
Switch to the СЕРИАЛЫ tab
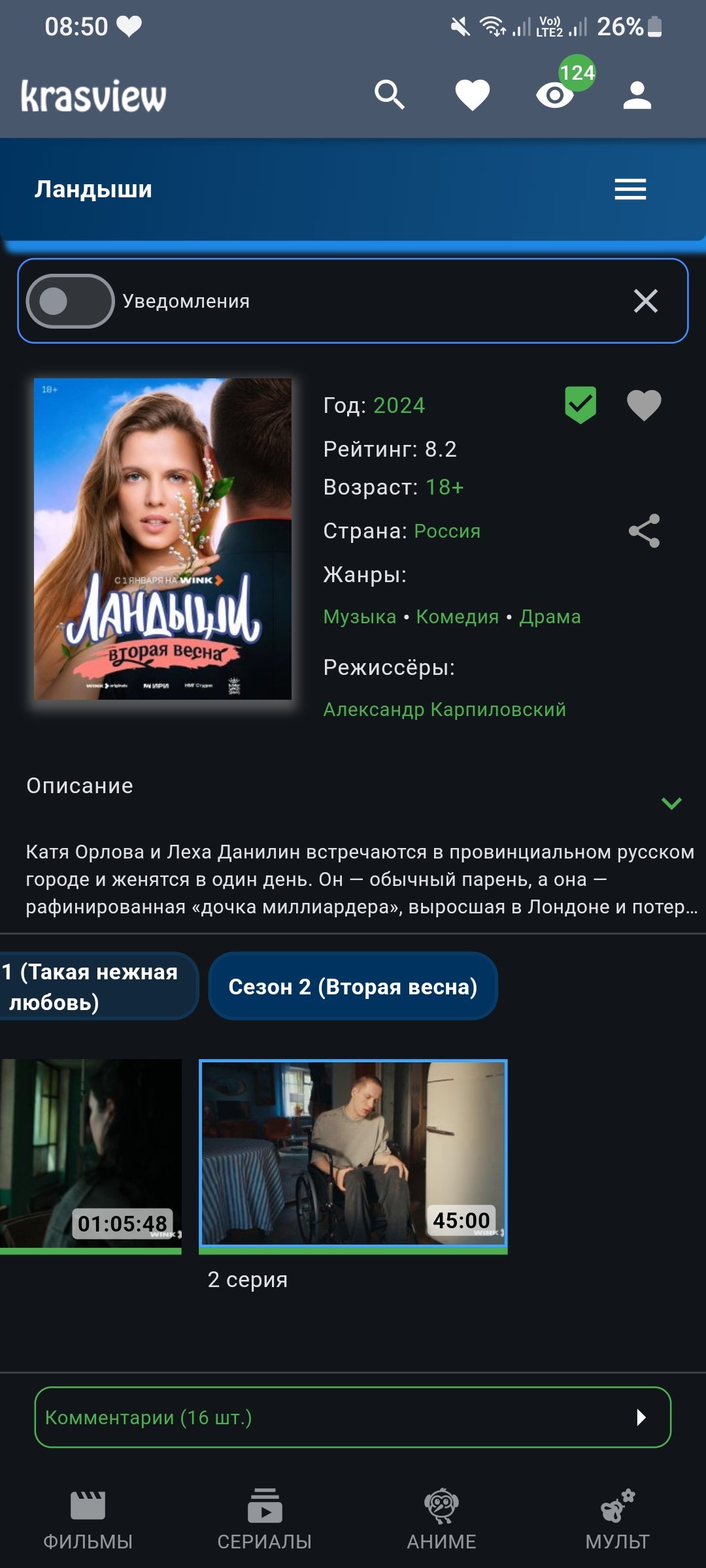point(265,1520)
